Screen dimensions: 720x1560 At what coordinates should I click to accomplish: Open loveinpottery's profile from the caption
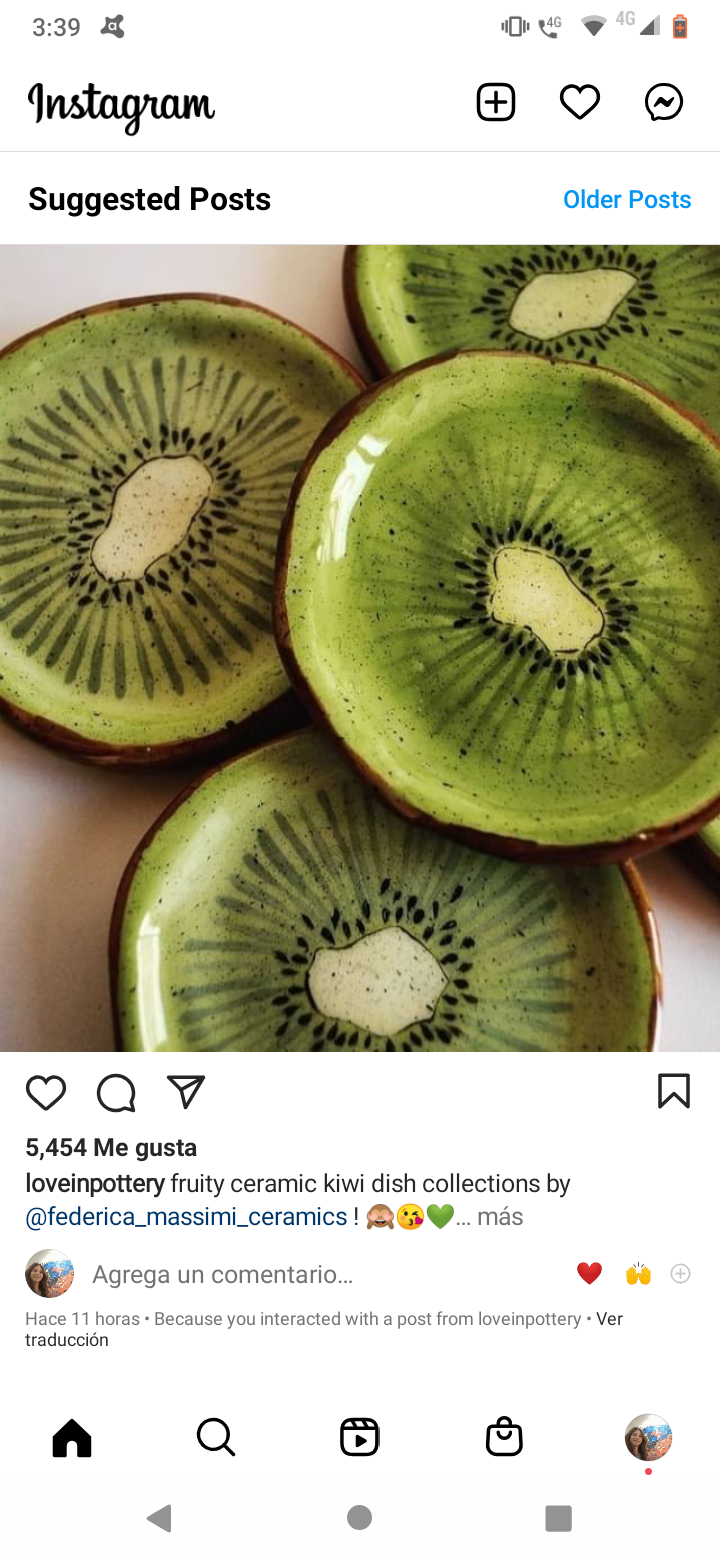(x=95, y=1184)
